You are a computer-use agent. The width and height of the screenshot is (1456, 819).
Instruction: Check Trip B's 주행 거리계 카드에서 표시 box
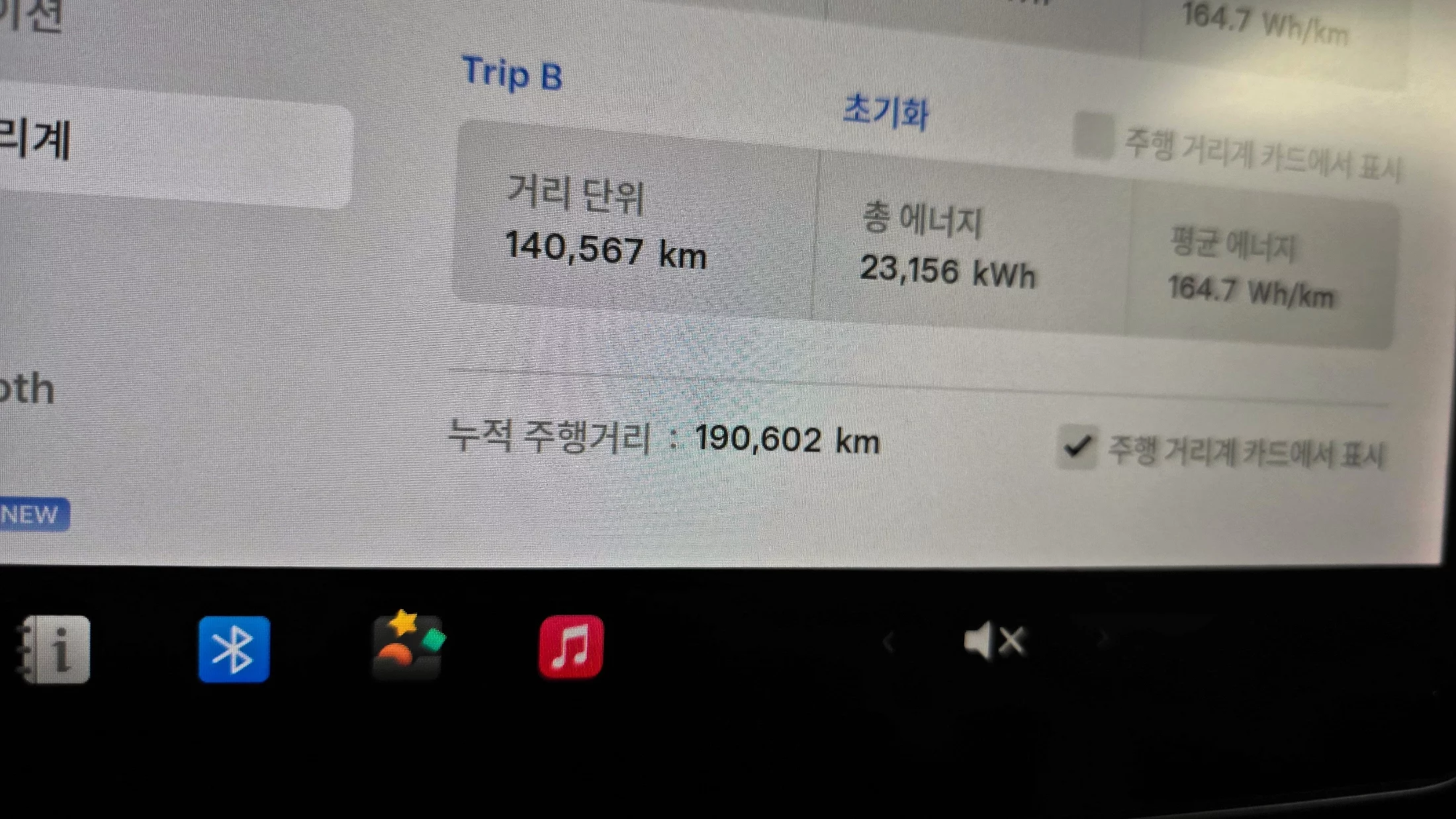pos(1093,136)
